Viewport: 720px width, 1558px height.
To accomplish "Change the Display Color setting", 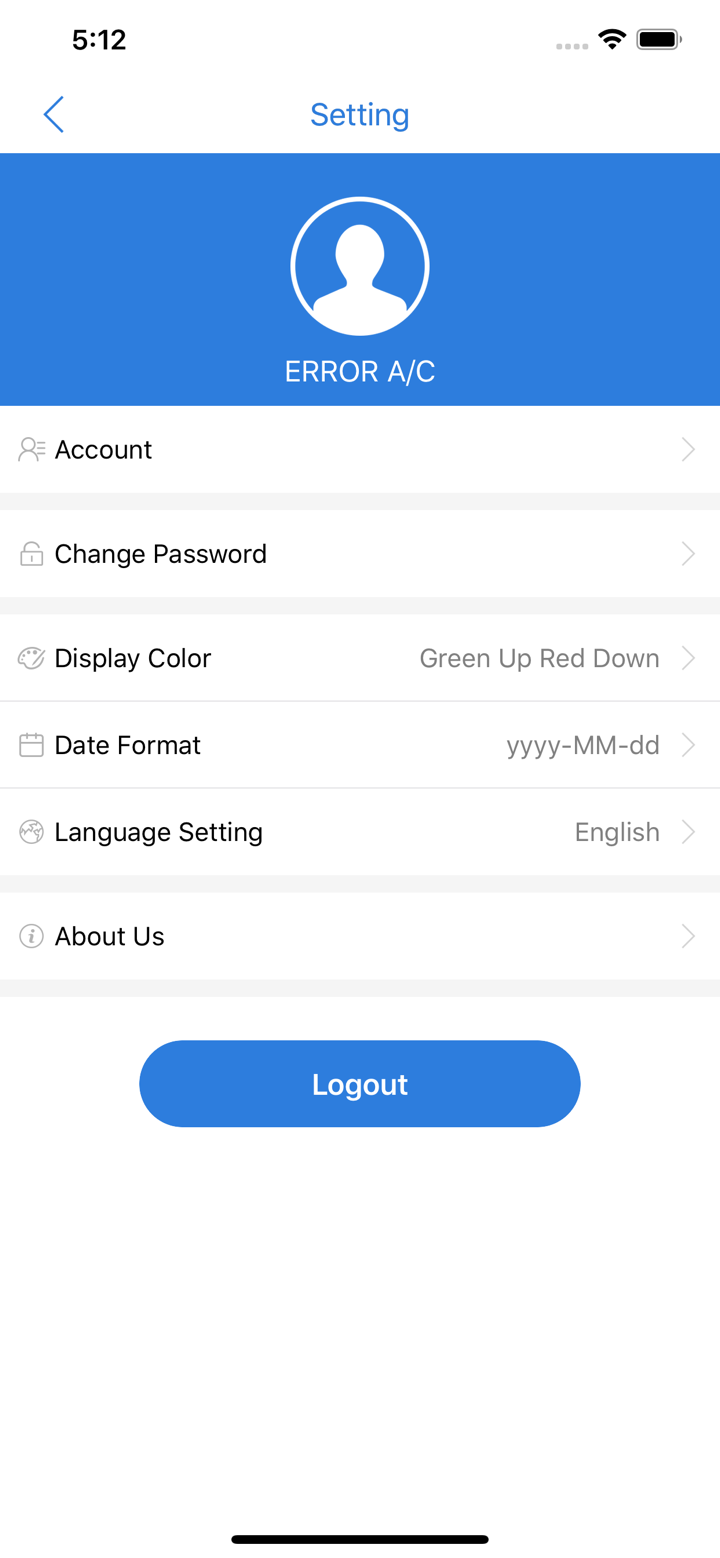I will 360,658.
